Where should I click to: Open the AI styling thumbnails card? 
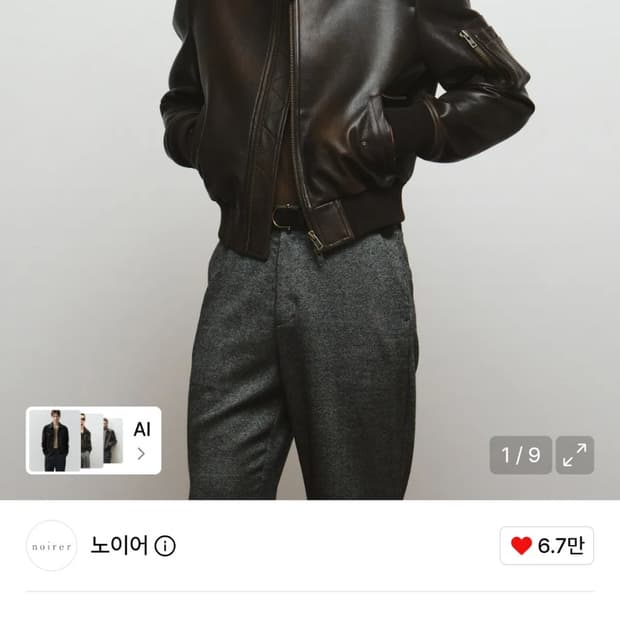(x=94, y=440)
